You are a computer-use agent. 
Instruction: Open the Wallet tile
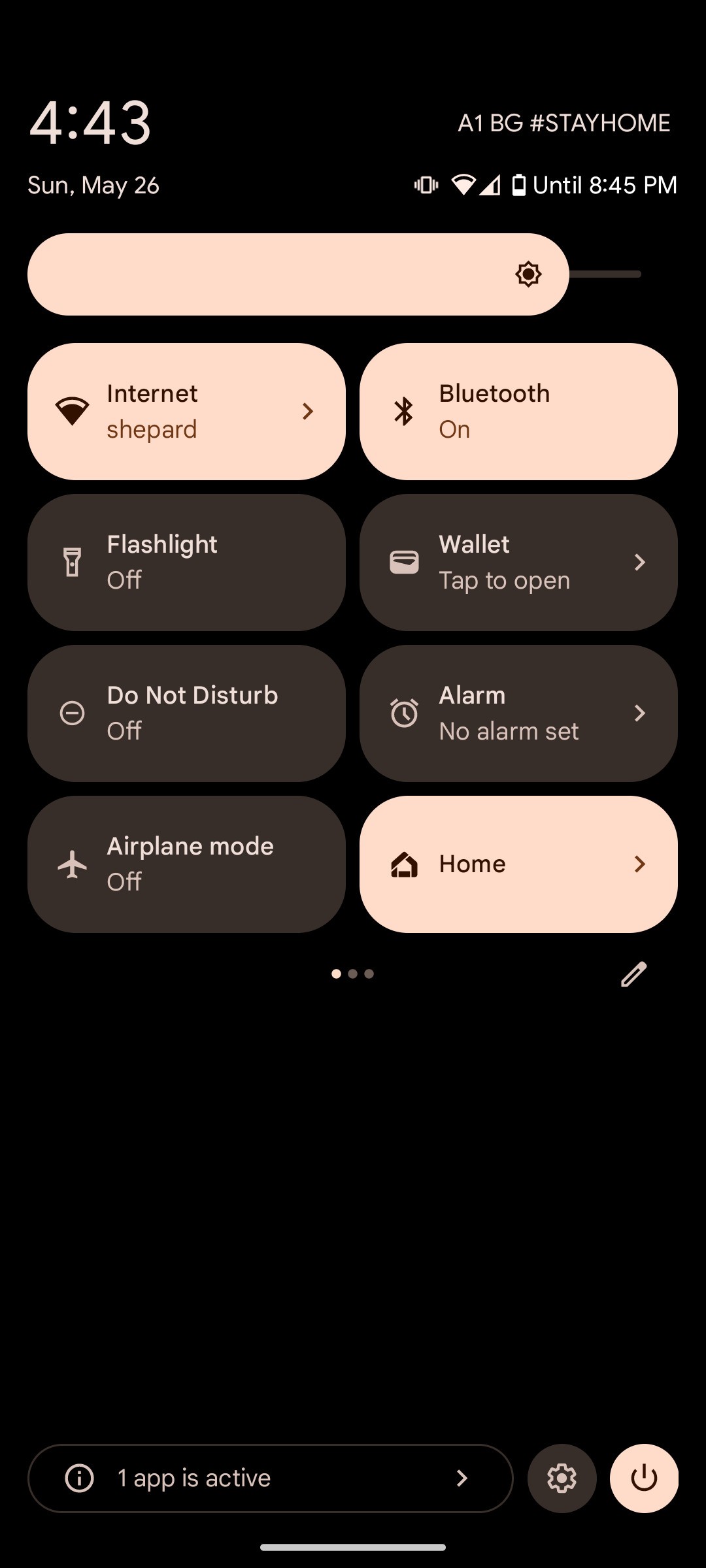pyautogui.click(x=518, y=563)
